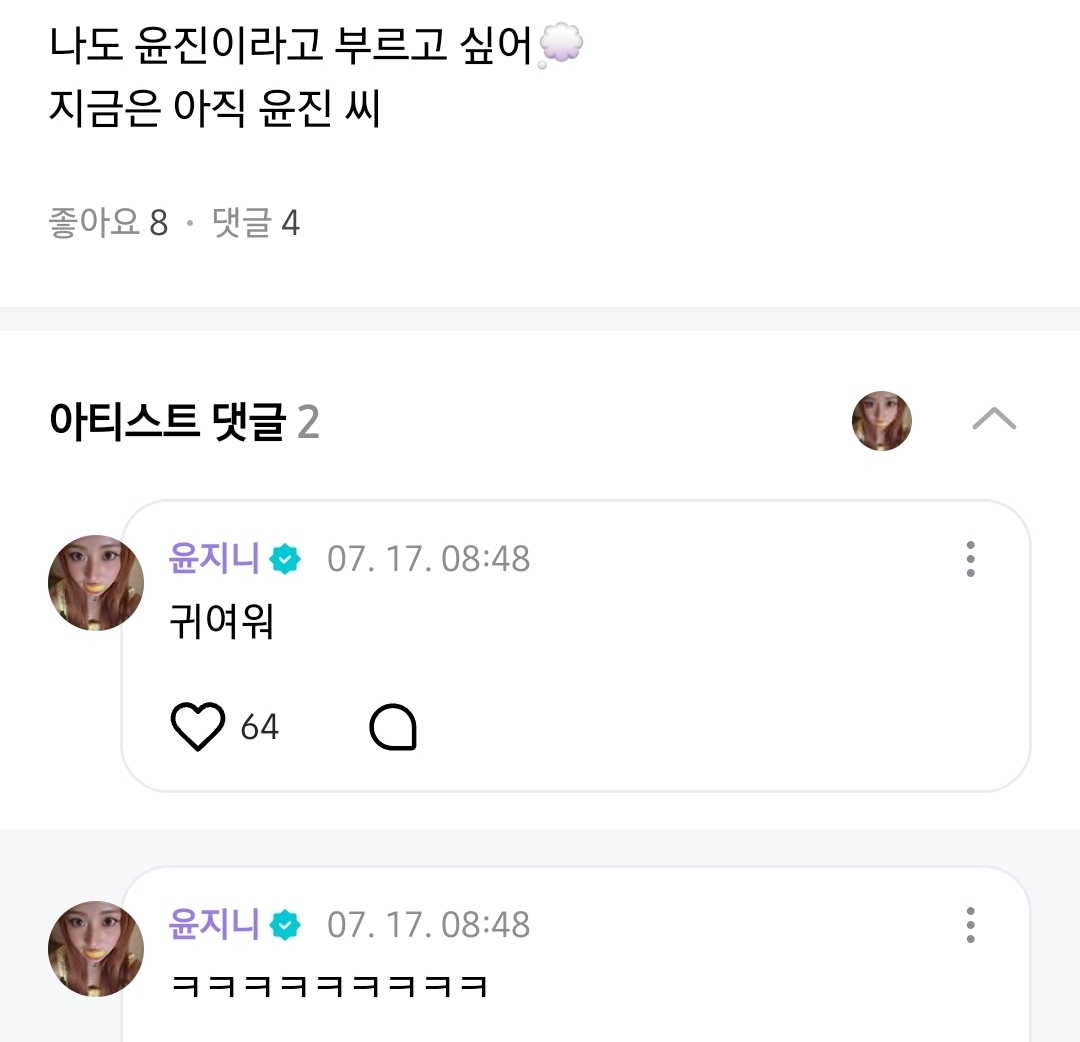The width and height of the screenshot is (1080, 1042).
Task: Open 윤지니 avatar beside ㅋㅋㅋㅋ comment
Action: click(x=96, y=949)
